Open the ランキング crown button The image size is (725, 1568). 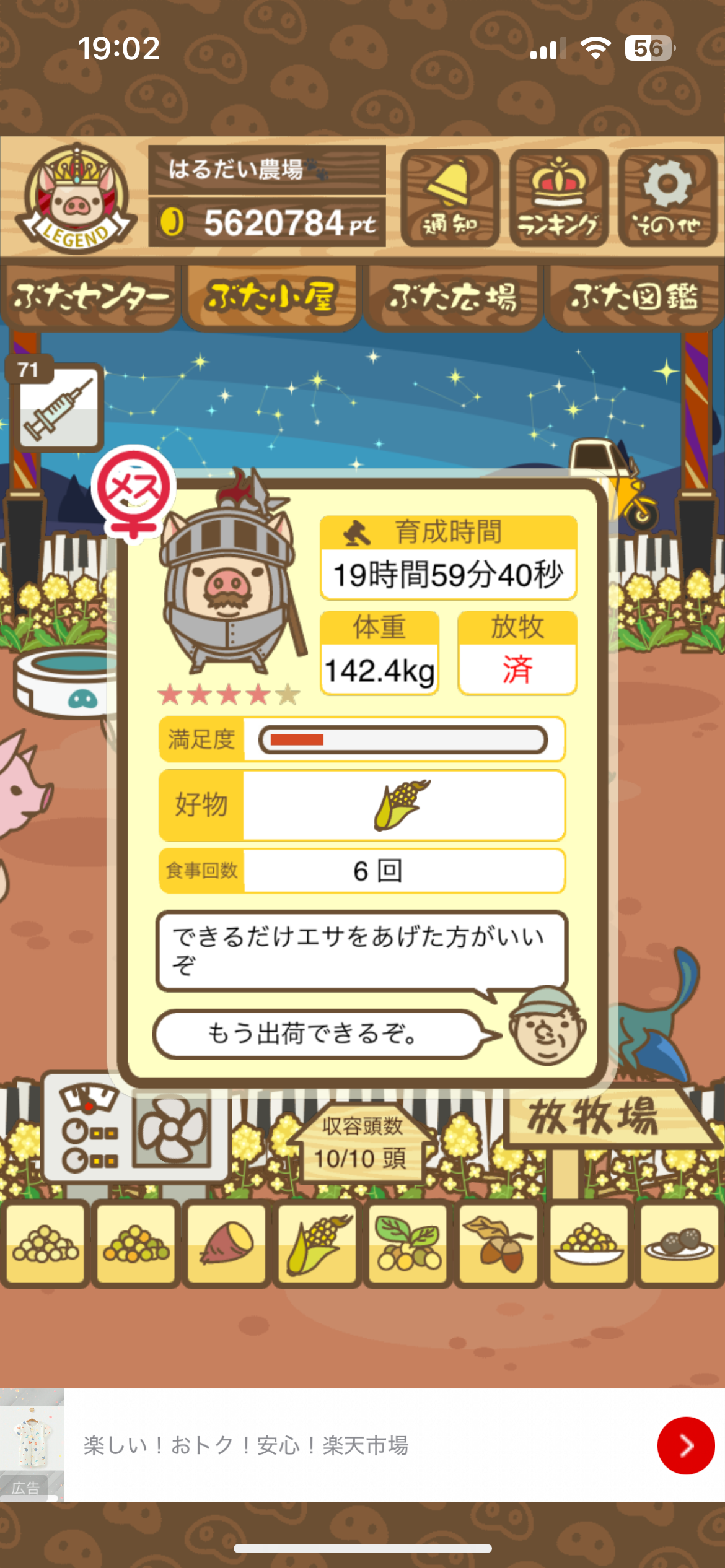pos(558,198)
